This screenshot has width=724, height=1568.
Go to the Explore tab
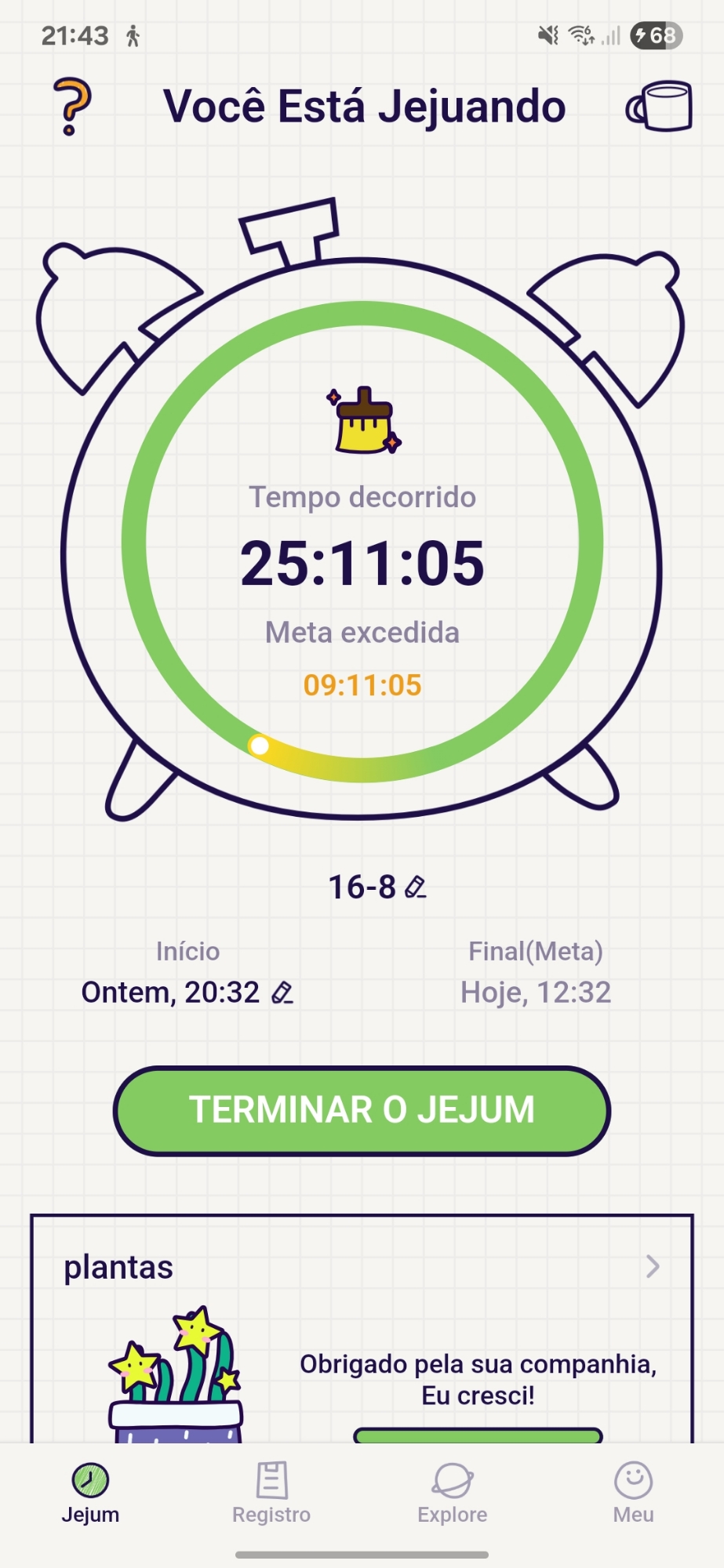453,1492
